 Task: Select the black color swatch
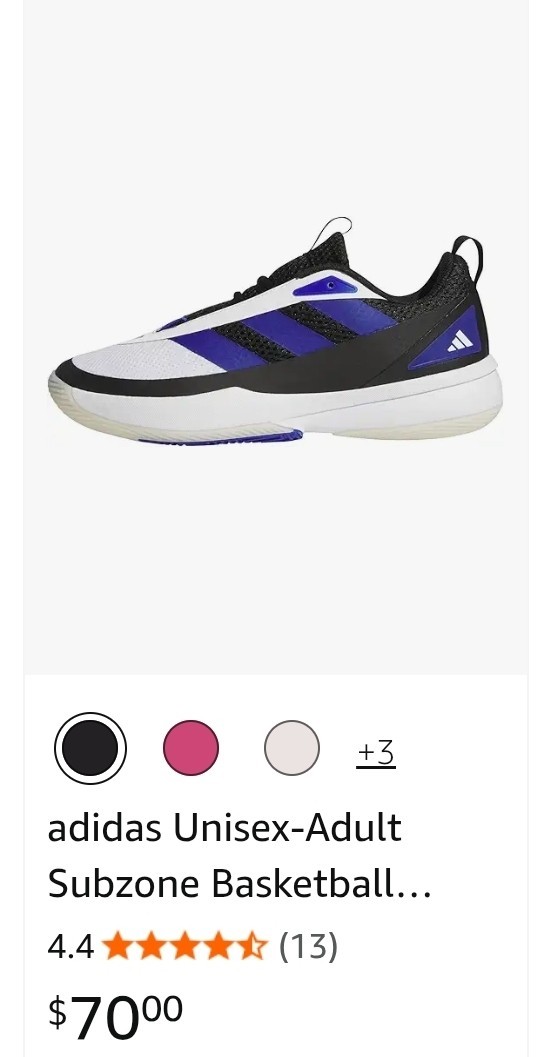coord(90,748)
